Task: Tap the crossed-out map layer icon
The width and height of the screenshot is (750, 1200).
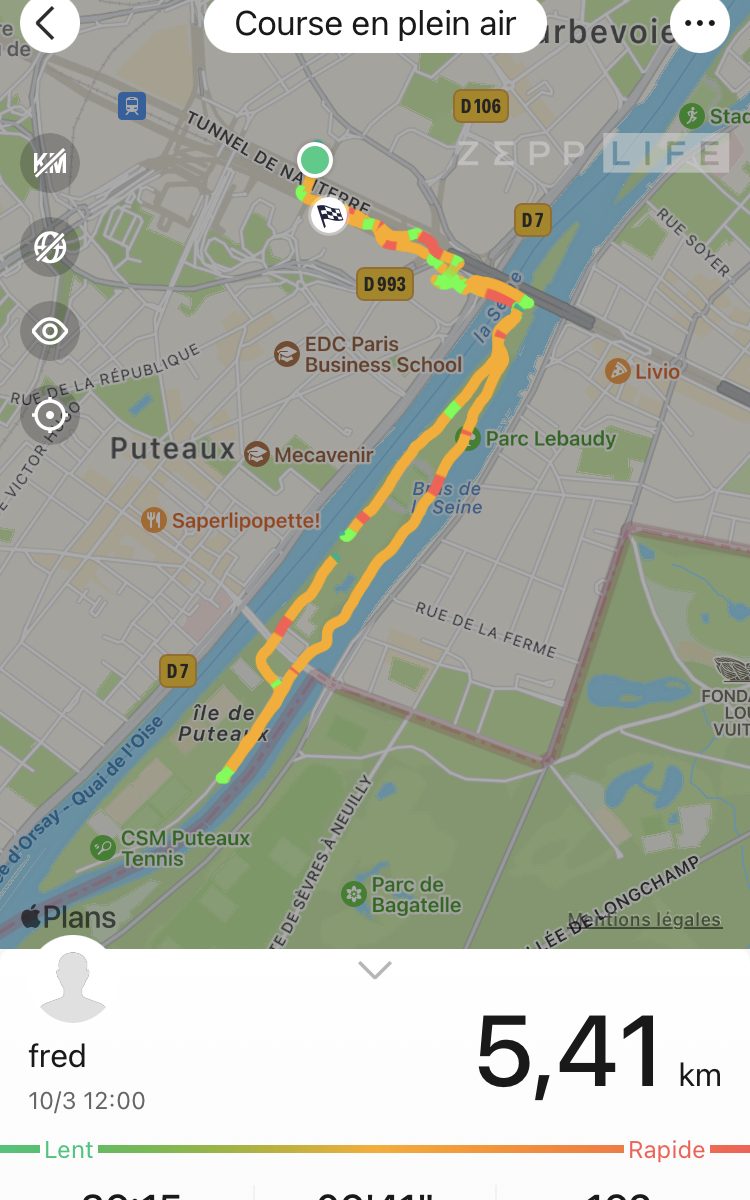Action: tap(50, 247)
